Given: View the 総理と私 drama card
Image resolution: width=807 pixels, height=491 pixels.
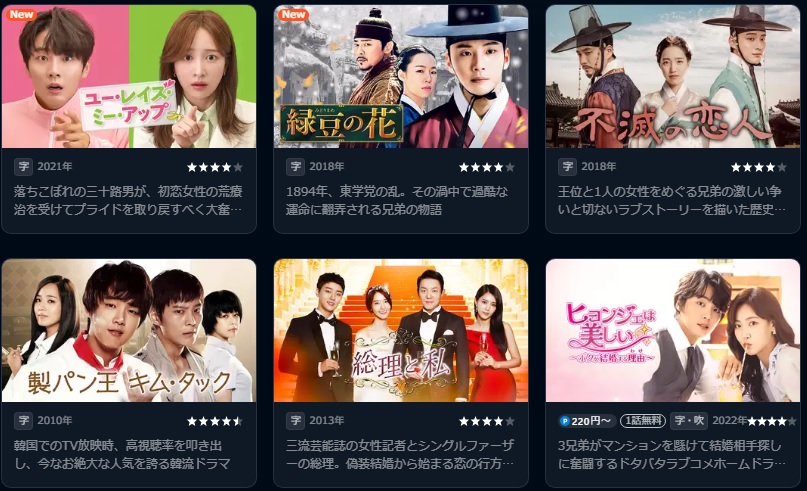Looking at the screenshot, I should point(401,331).
